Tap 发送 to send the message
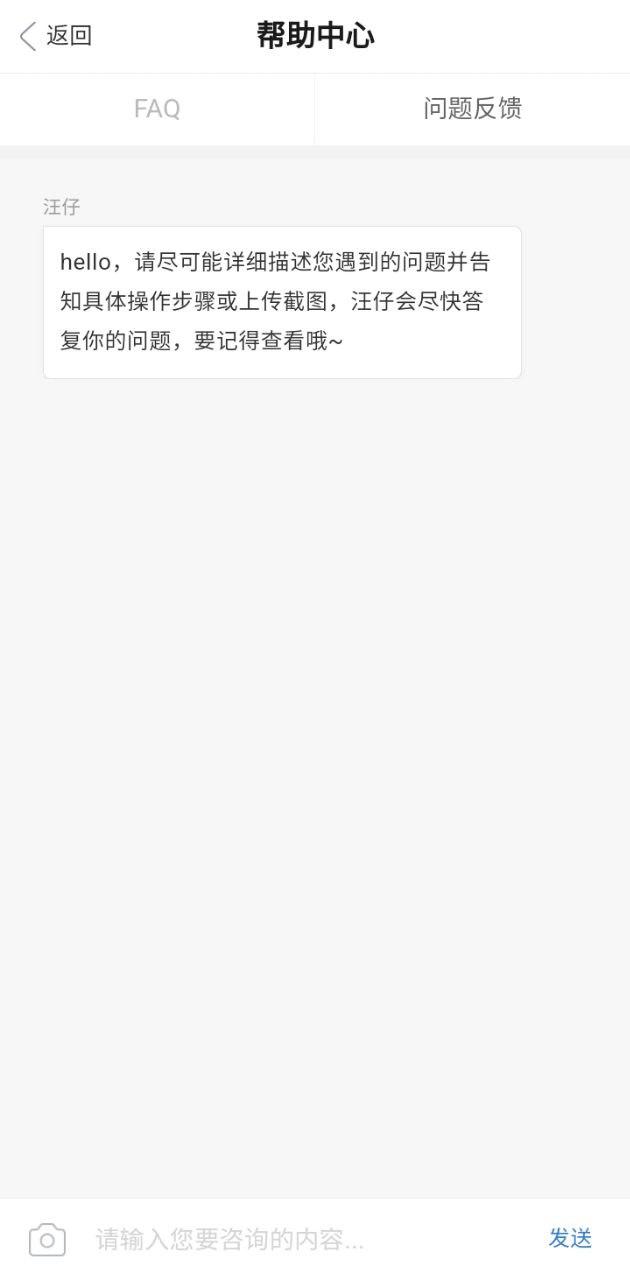630x1280 pixels. 570,1238
